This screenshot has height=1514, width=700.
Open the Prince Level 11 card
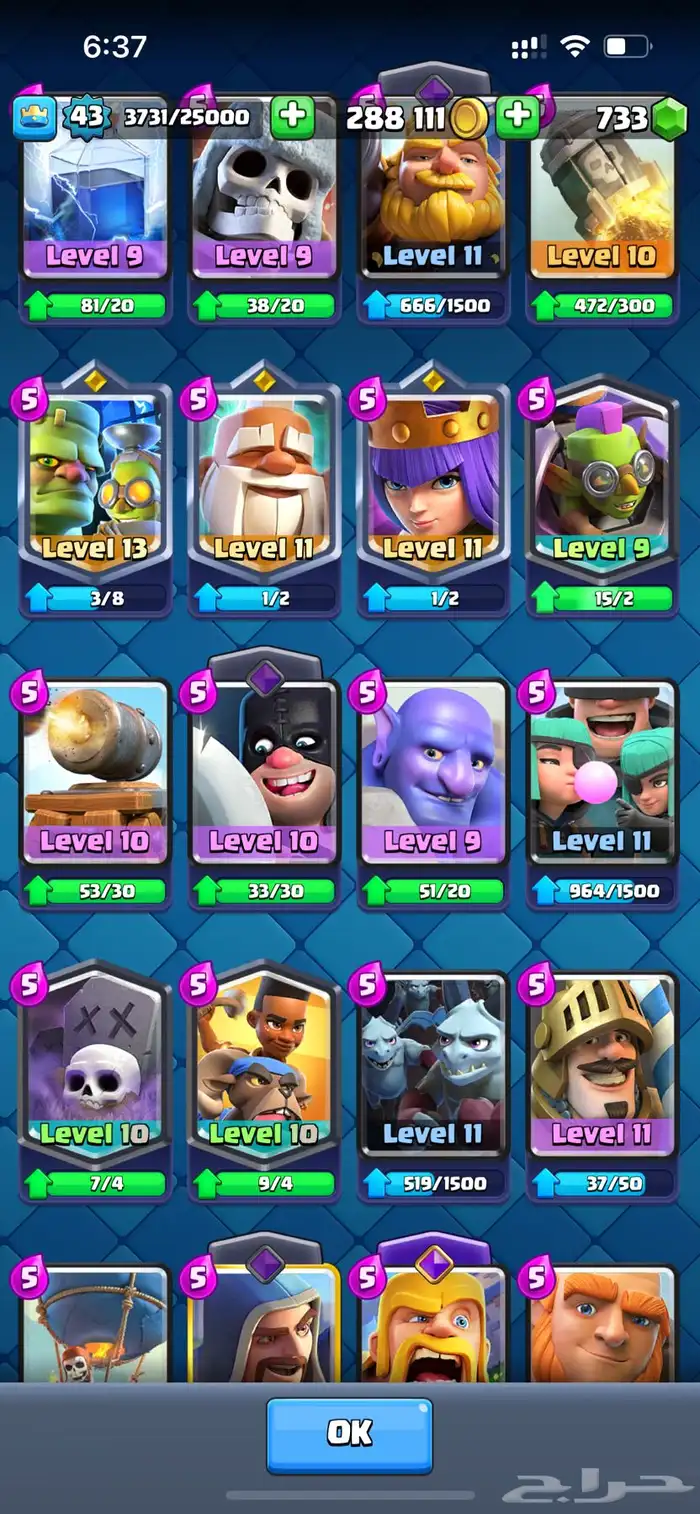point(602,1065)
